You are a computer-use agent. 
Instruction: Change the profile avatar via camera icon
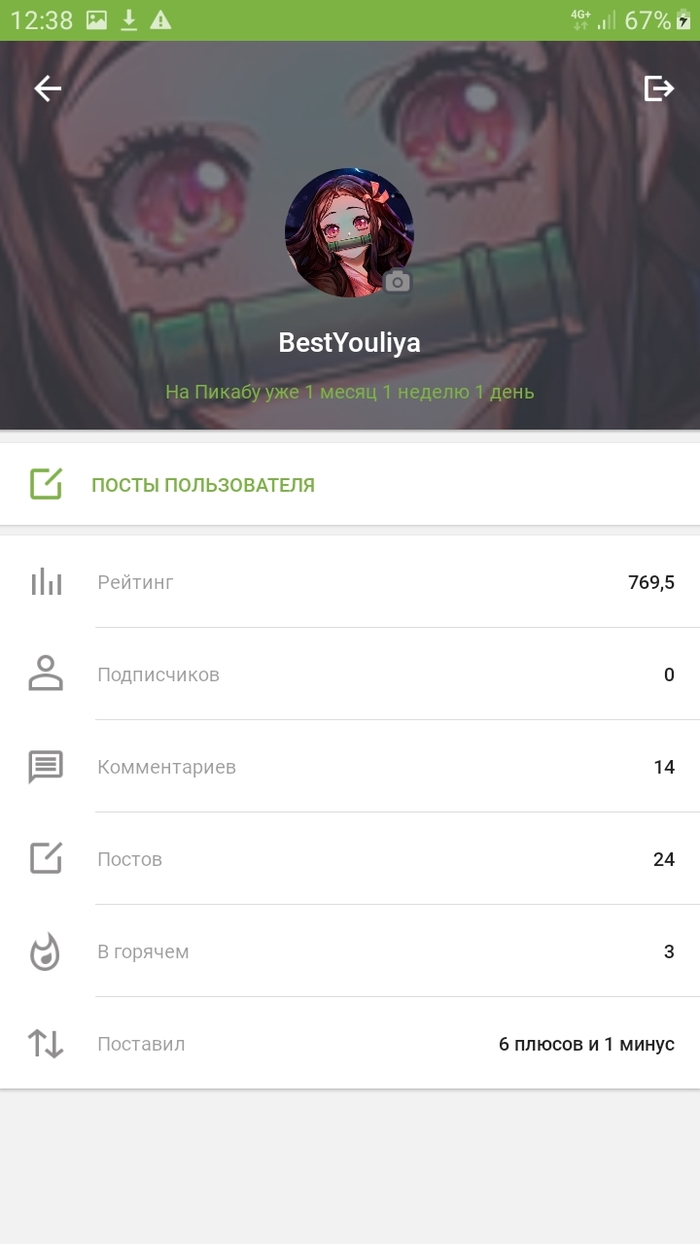[x=398, y=282]
